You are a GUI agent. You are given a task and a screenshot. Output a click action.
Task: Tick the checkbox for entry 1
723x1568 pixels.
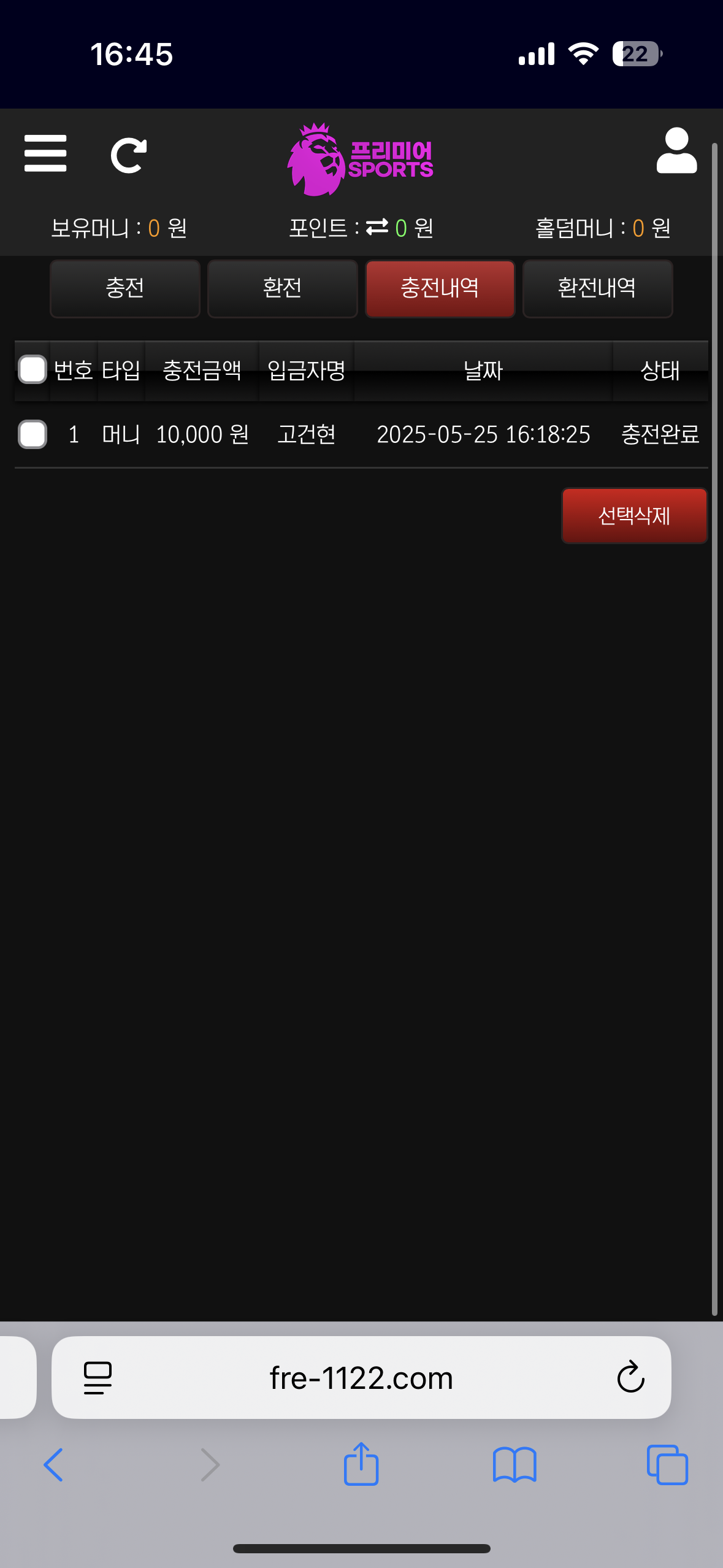point(33,434)
